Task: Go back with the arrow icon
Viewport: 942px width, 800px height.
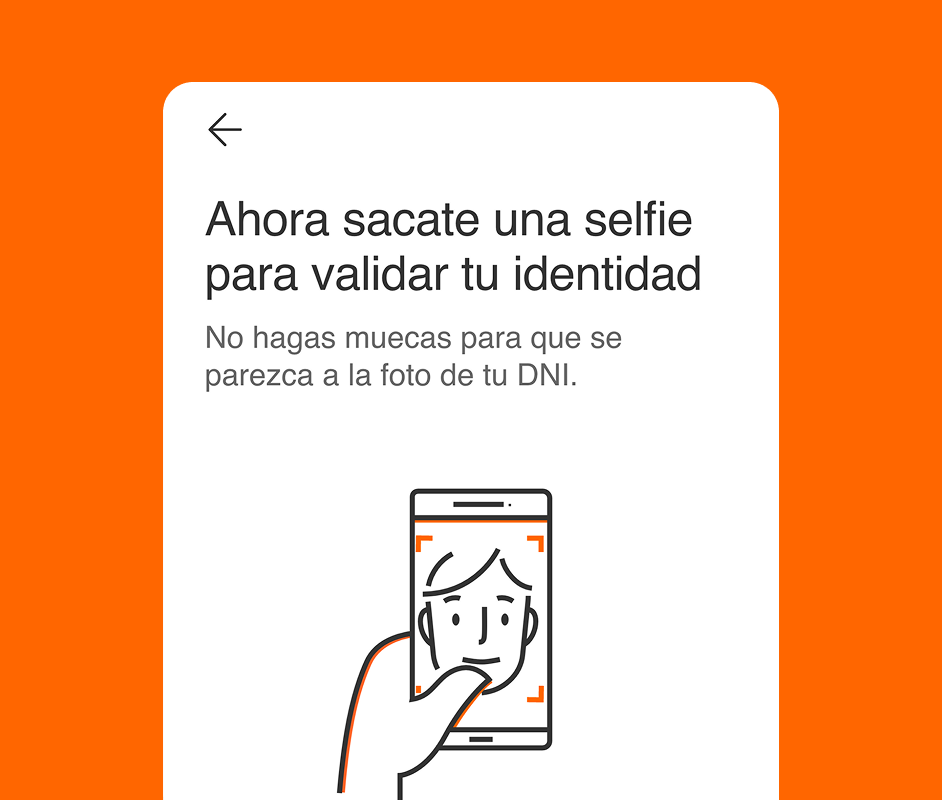Action: [225, 130]
